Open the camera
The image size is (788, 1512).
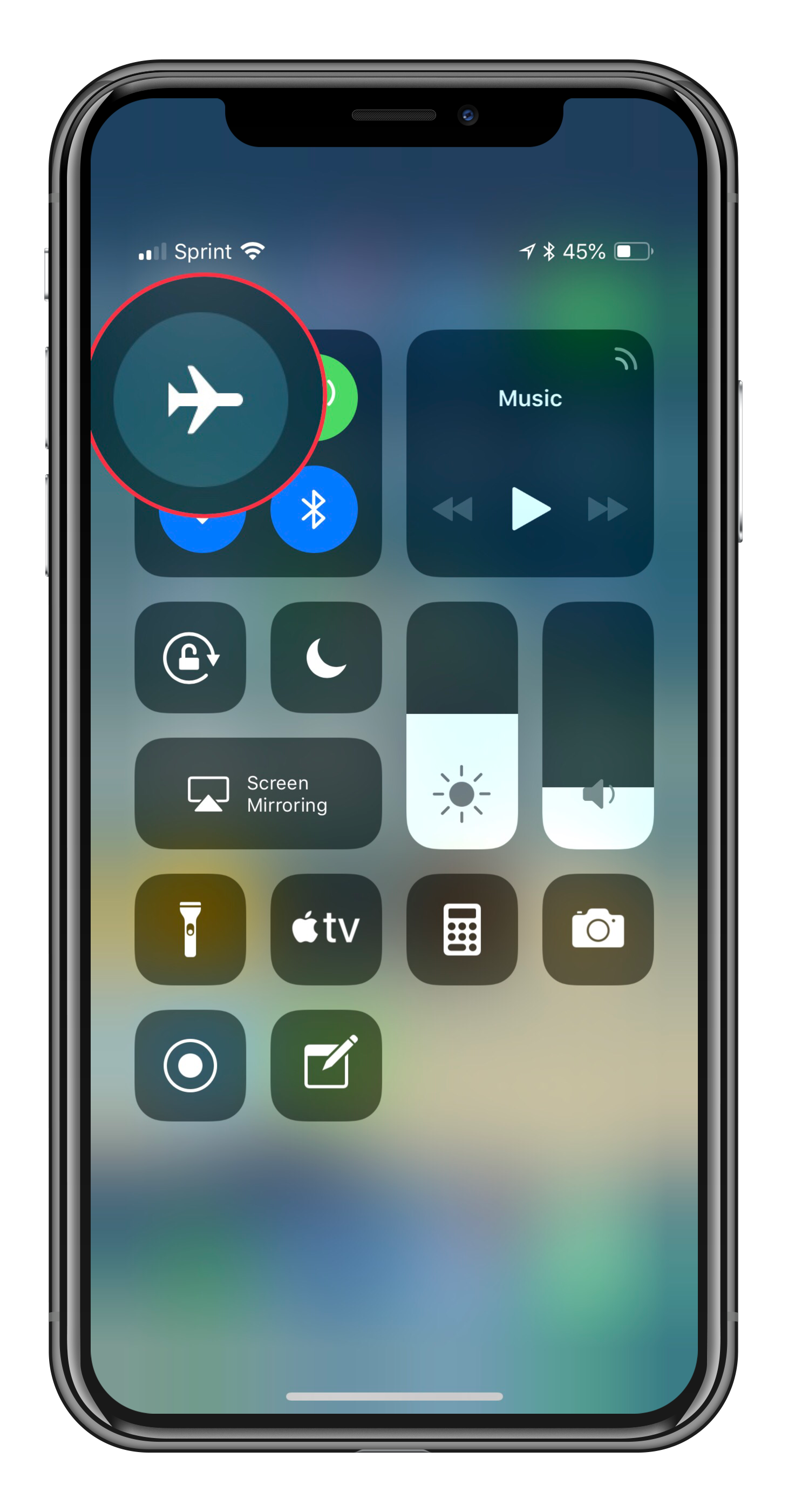point(597,929)
